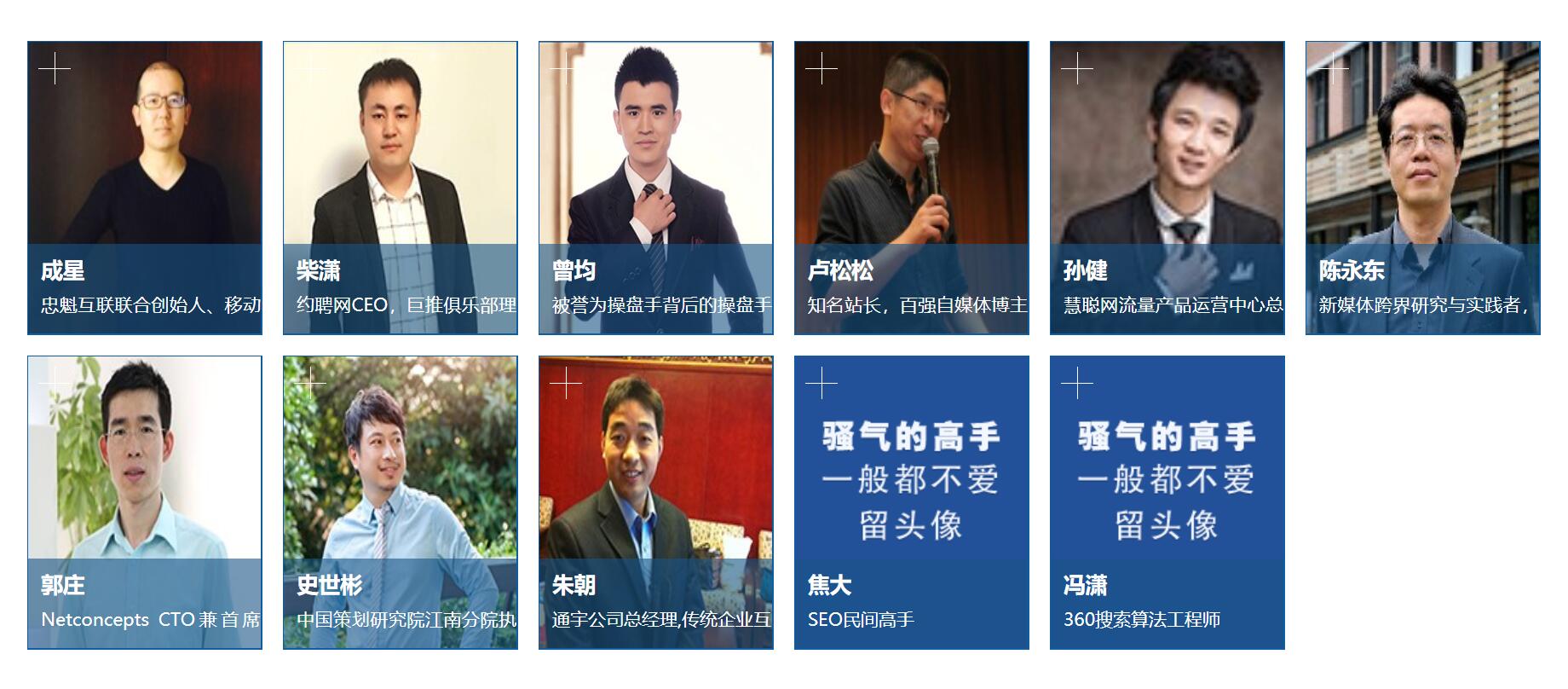The width and height of the screenshot is (1568, 689).
Task: Tap the 孙健 speaker tile
Action: 1167,188
